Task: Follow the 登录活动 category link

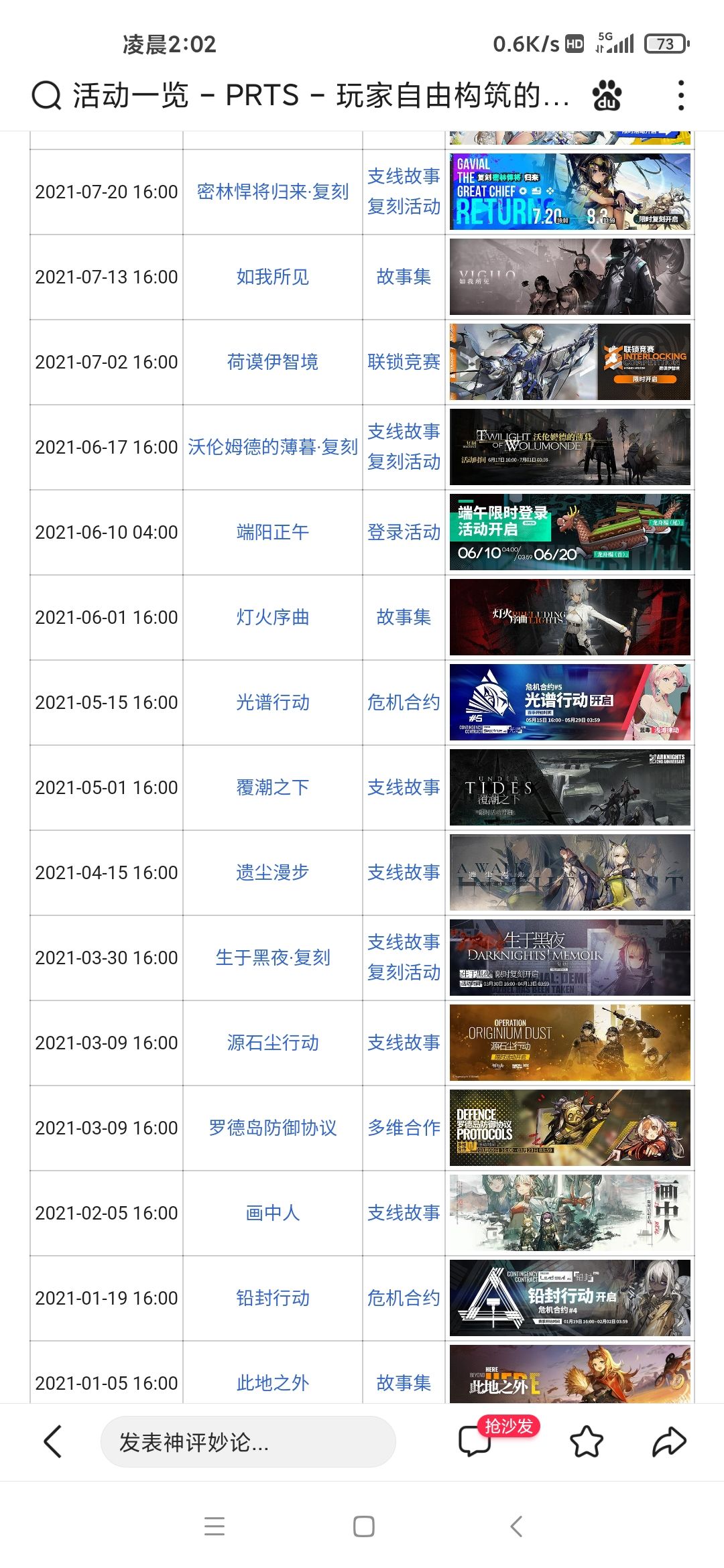Action: [x=404, y=532]
